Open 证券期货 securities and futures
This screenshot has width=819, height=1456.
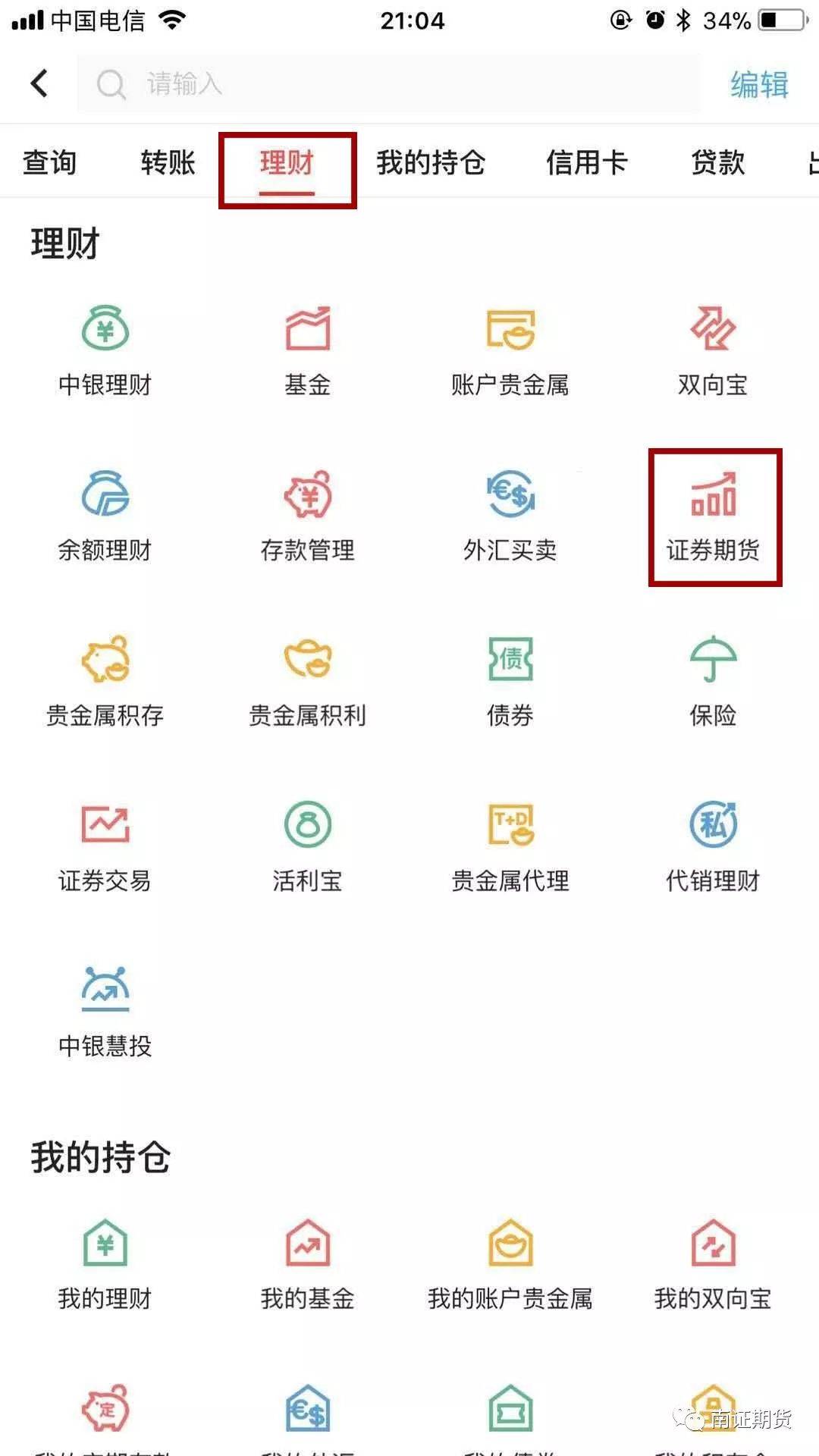tap(714, 516)
